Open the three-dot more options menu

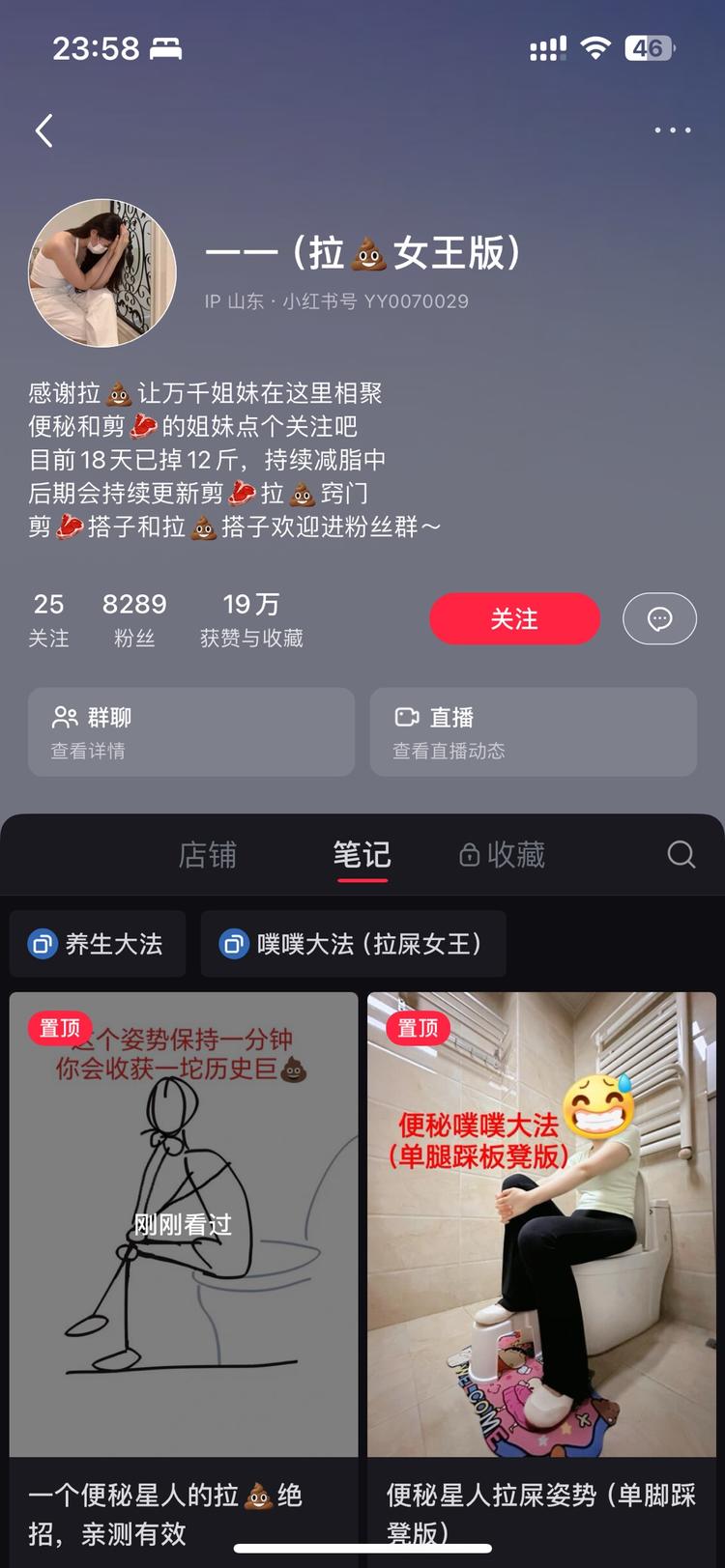pyautogui.click(x=672, y=129)
